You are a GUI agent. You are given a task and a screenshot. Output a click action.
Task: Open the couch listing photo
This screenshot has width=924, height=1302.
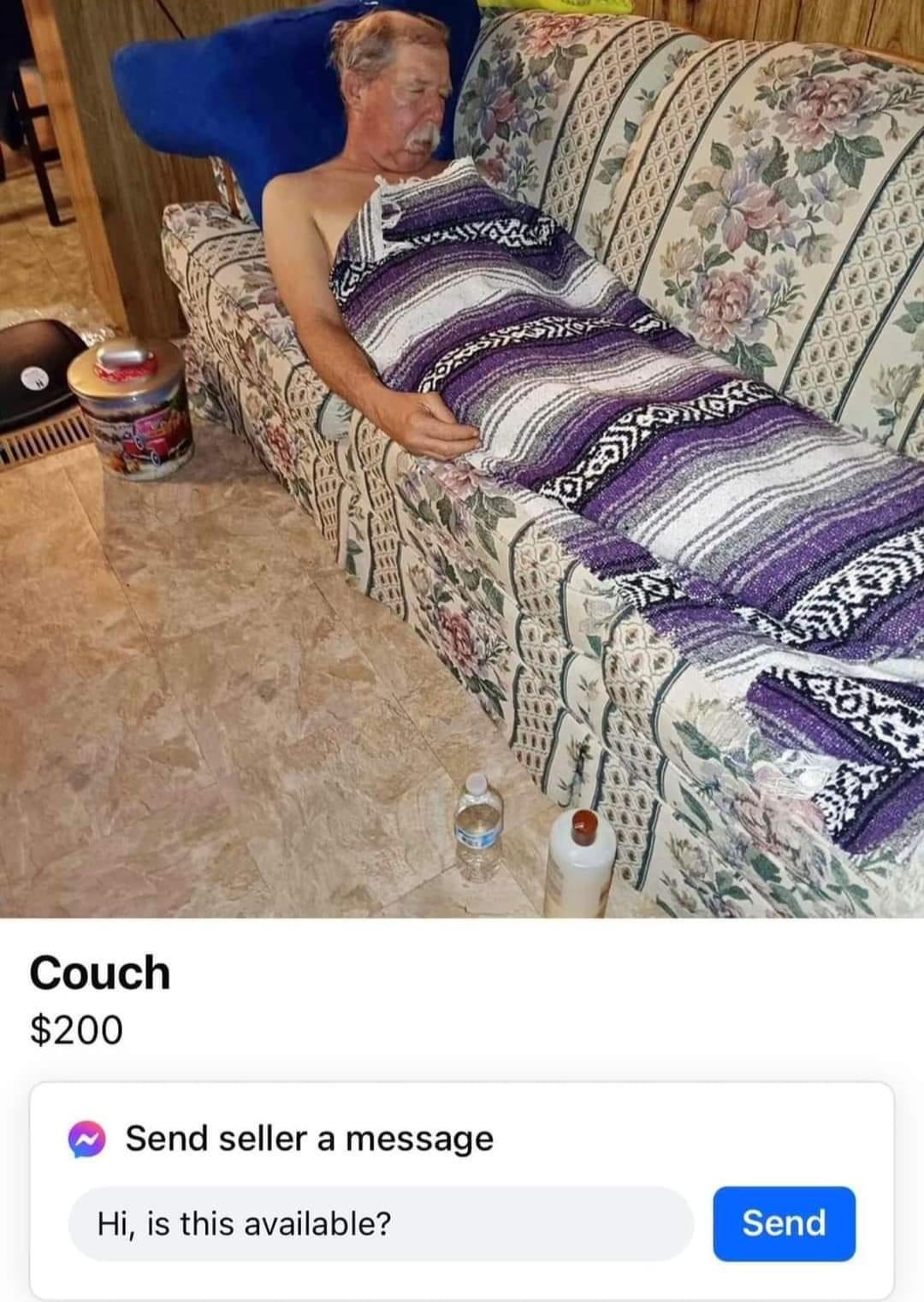(462, 459)
